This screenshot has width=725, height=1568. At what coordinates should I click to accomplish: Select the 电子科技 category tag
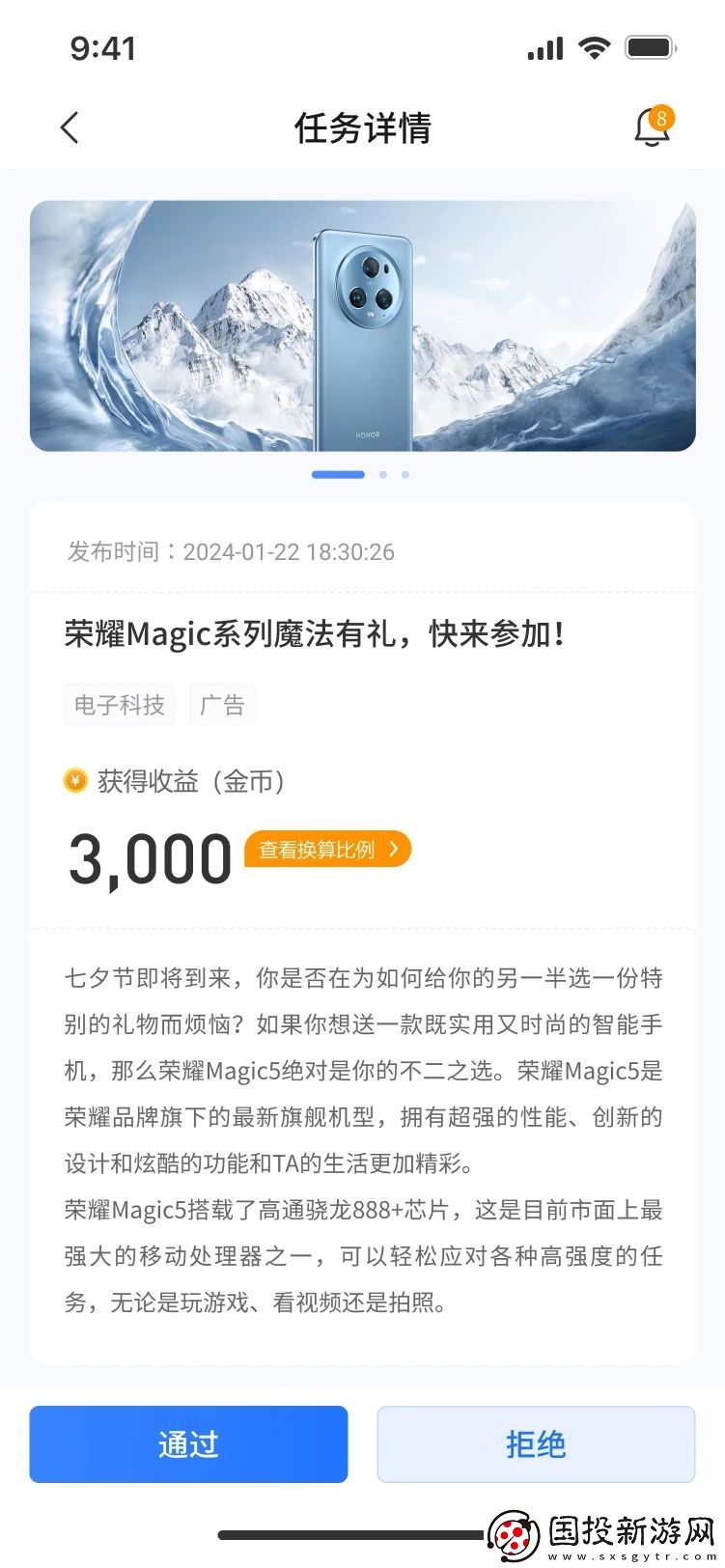(119, 705)
